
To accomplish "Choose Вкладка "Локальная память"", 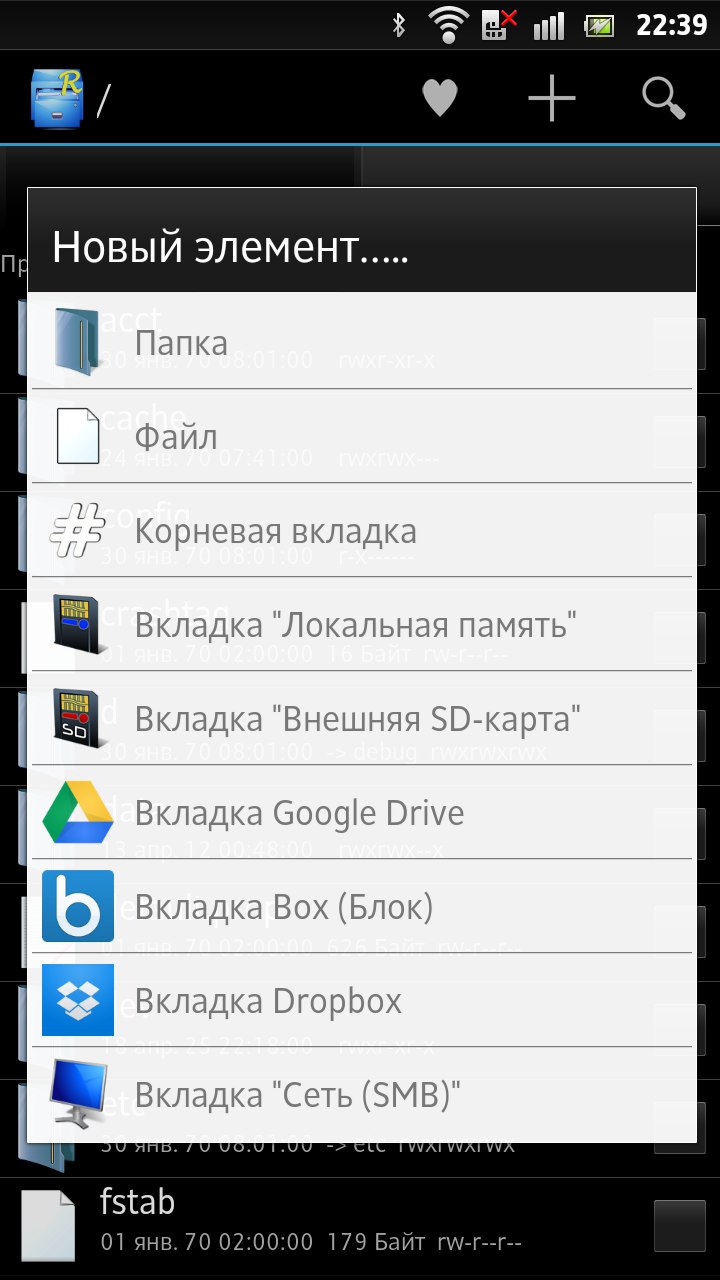I will coord(360,625).
